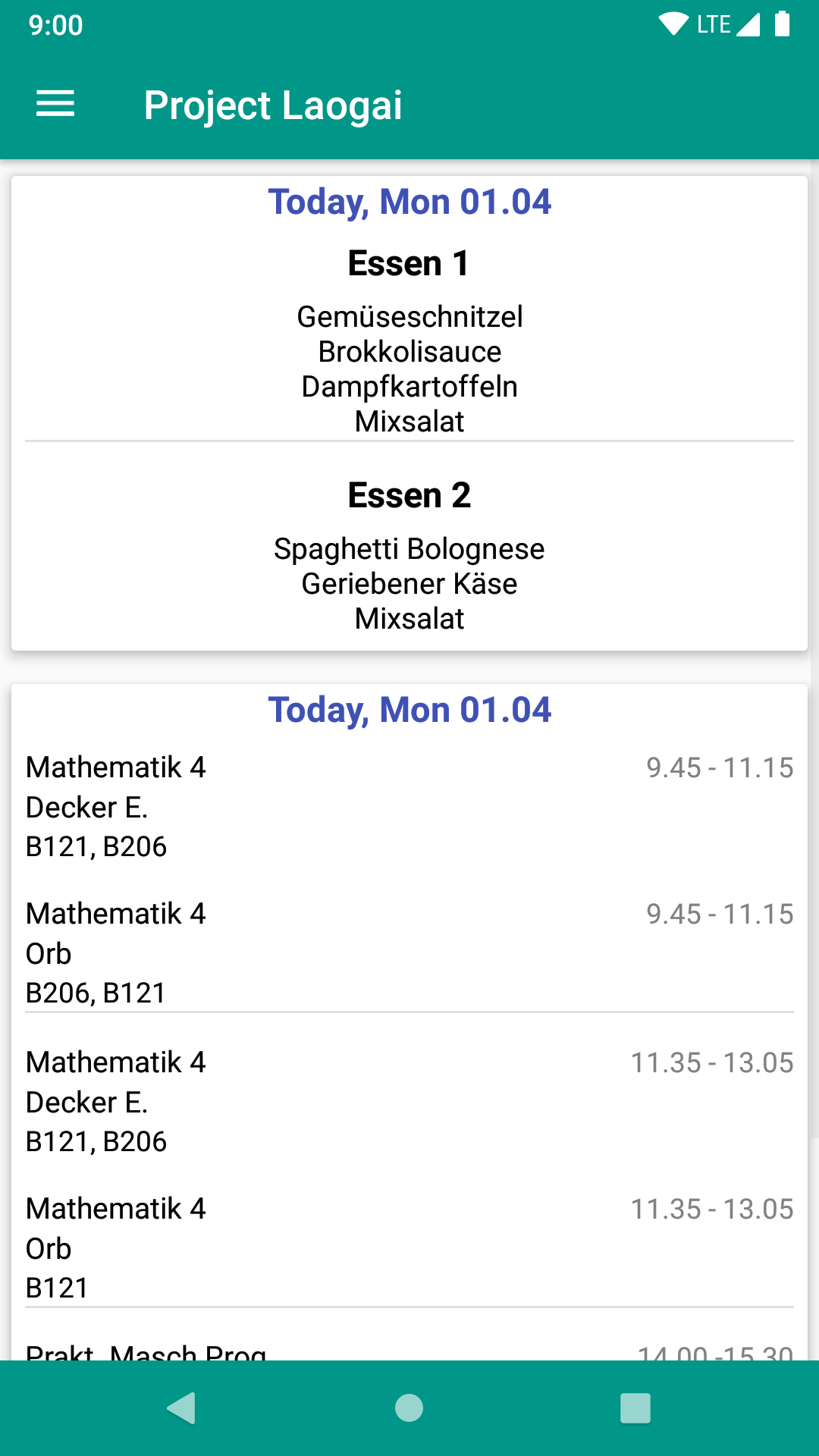Viewport: 819px width, 1456px height.
Task: Open today's meal plan card
Action: pos(409,413)
